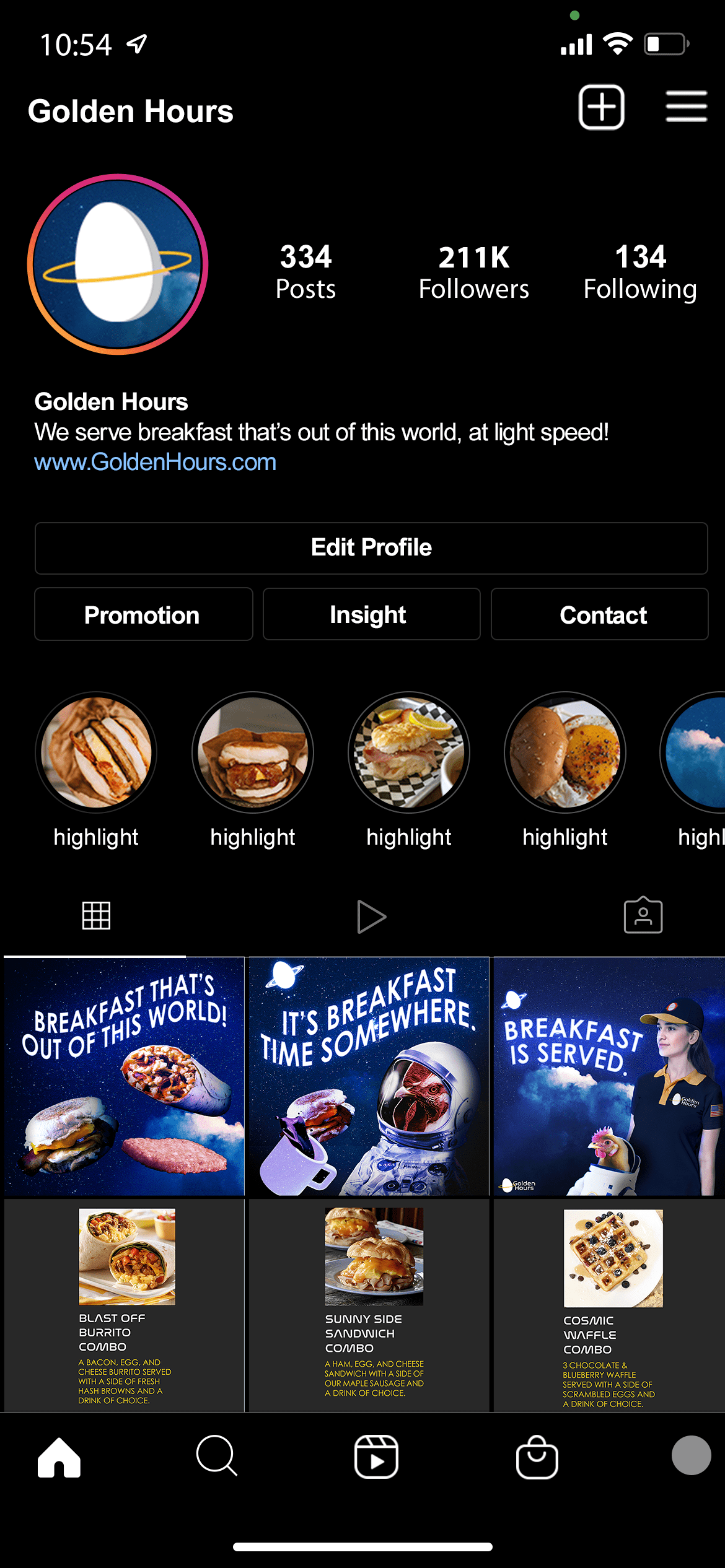725x1568 pixels.
Task: Open the 211K Followers list
Action: (x=473, y=272)
